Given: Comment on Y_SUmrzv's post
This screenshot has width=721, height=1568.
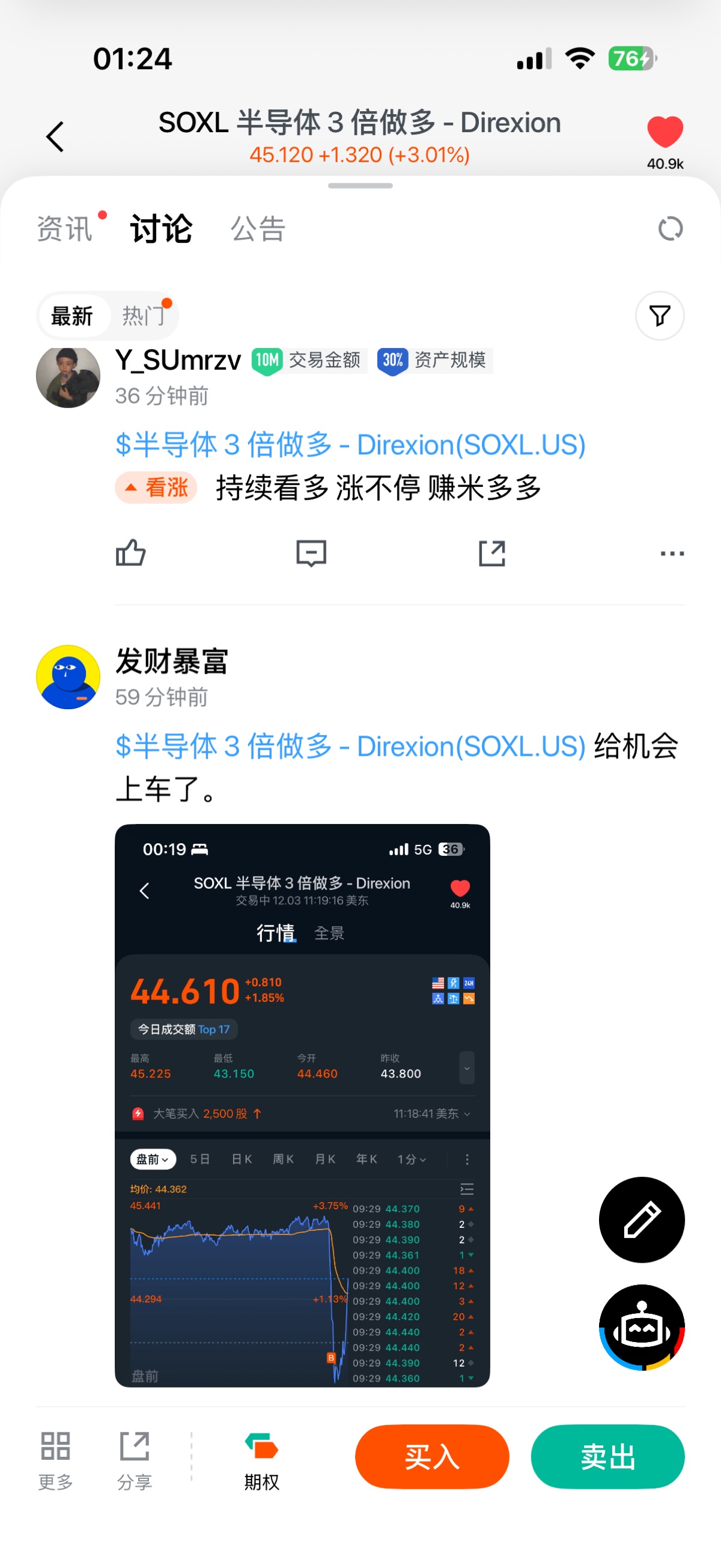Looking at the screenshot, I should (311, 554).
